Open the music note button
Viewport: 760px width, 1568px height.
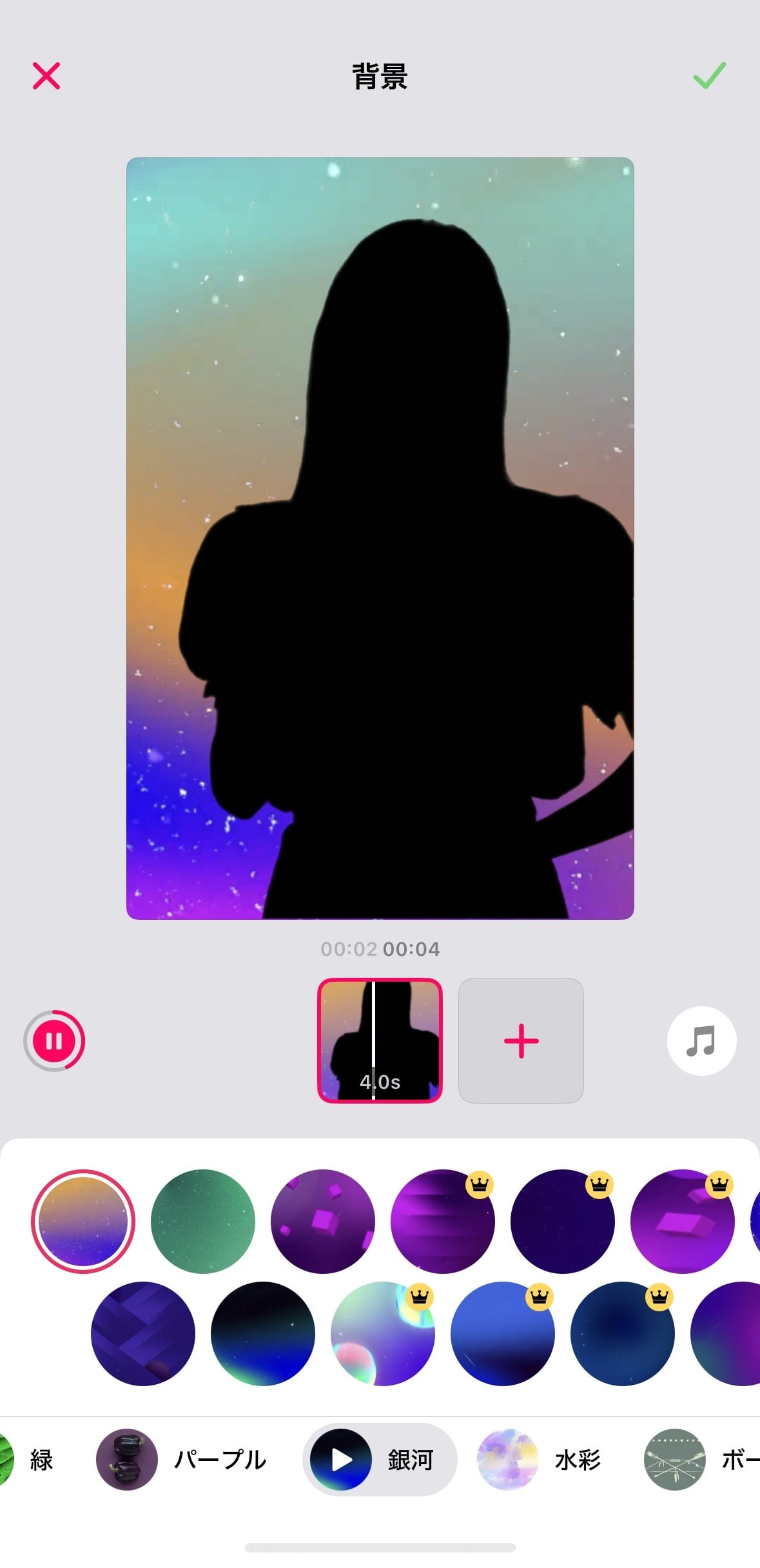pyautogui.click(x=701, y=1040)
